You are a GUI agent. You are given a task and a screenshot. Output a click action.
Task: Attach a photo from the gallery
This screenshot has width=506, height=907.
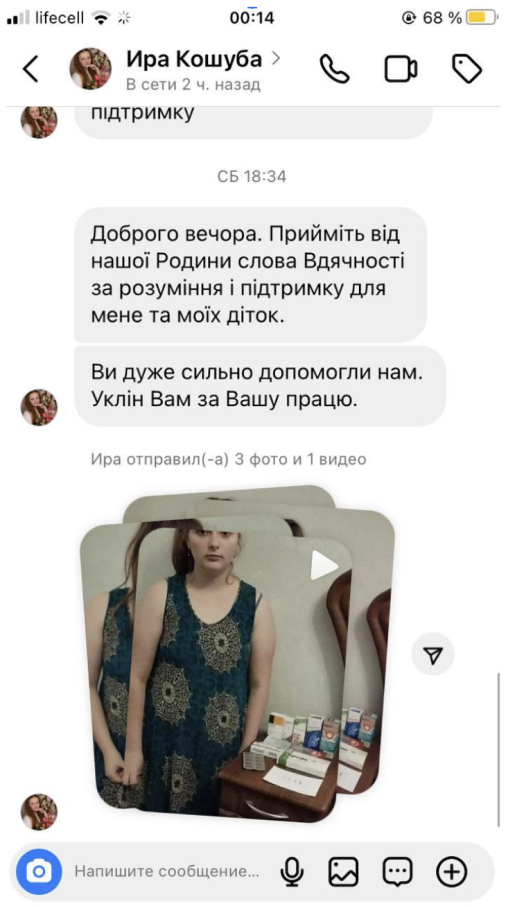[344, 872]
